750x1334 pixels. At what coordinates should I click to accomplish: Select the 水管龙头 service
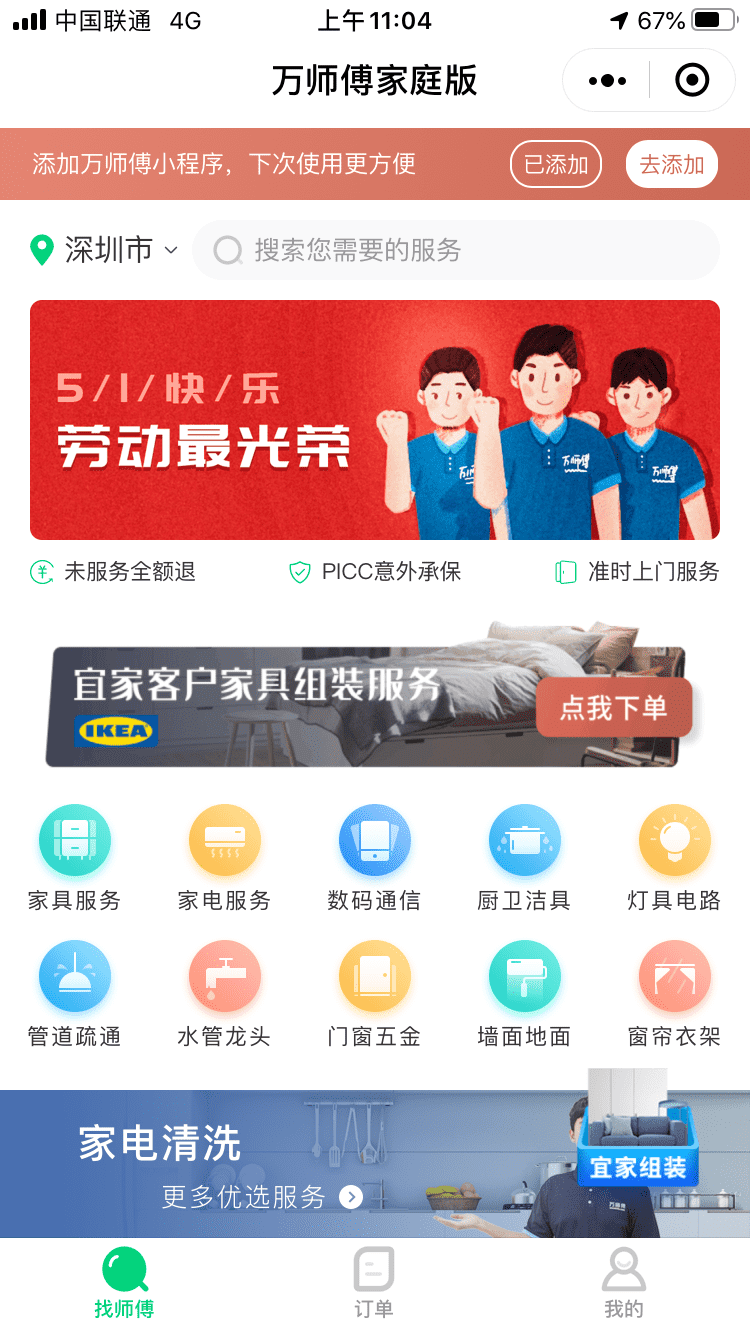(x=225, y=994)
